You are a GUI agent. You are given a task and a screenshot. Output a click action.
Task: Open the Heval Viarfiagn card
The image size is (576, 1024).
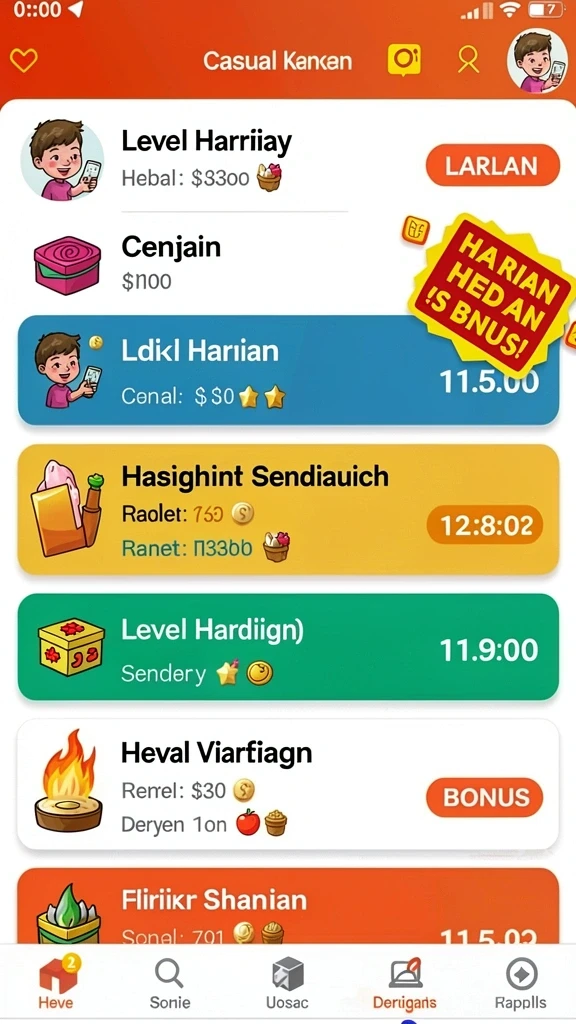click(288, 784)
